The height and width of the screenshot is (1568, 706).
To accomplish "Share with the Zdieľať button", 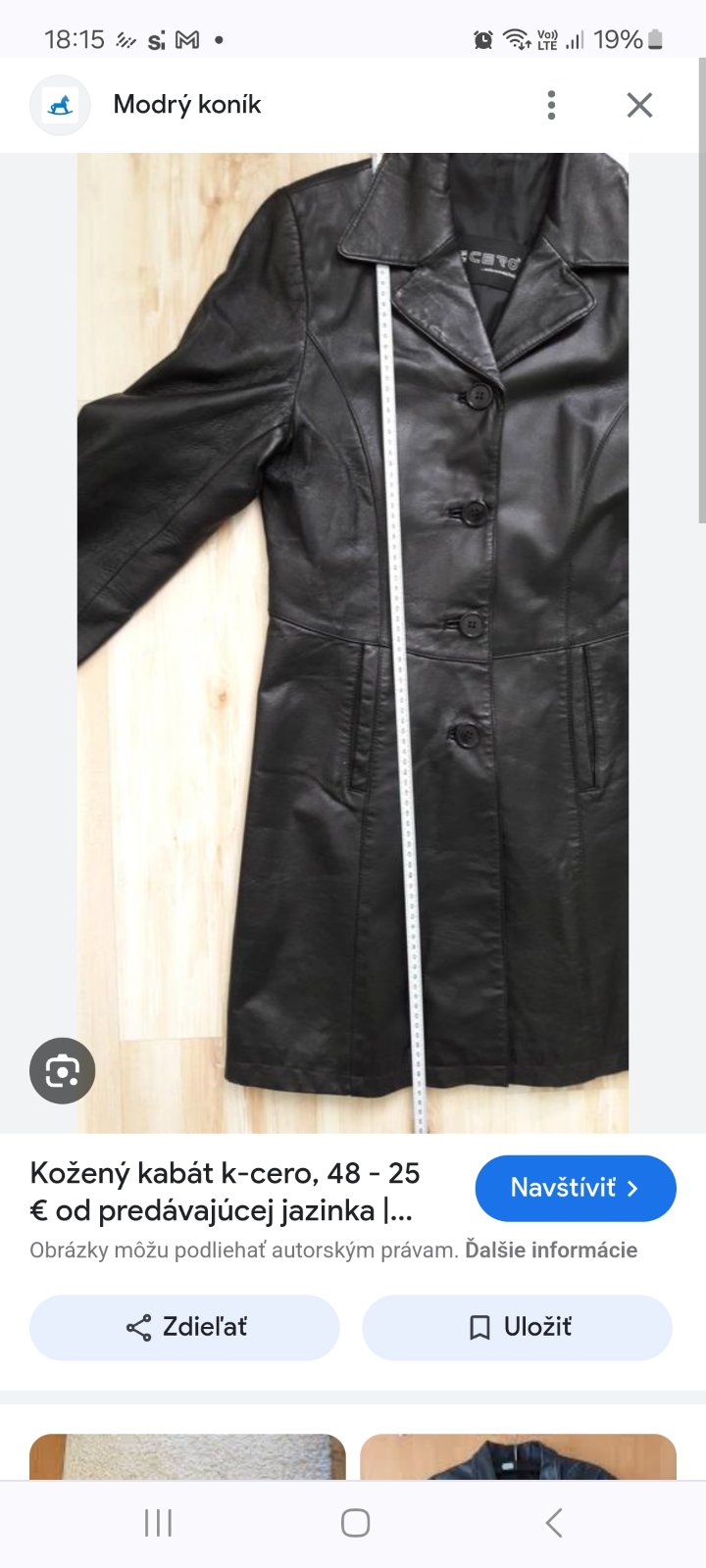I will (x=184, y=1327).
